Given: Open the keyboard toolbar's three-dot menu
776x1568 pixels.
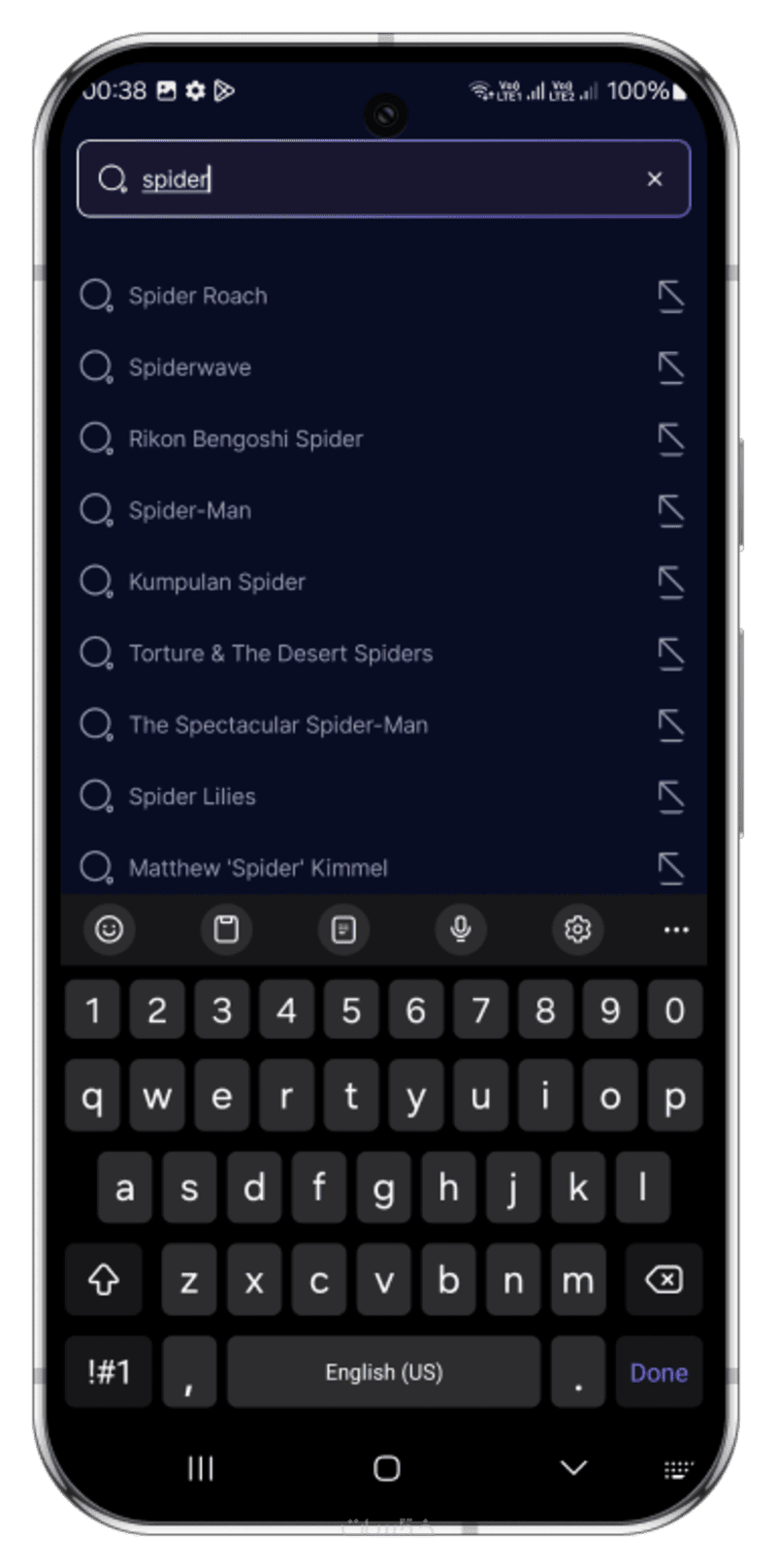Looking at the screenshot, I should click(676, 929).
